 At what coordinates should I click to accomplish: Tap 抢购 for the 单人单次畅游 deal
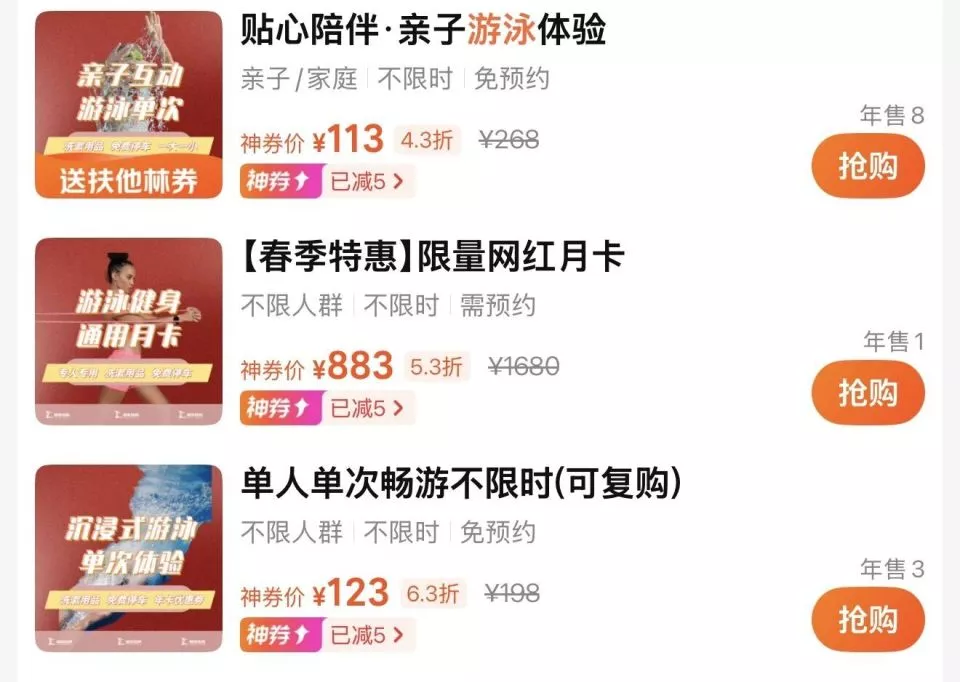pos(868,620)
